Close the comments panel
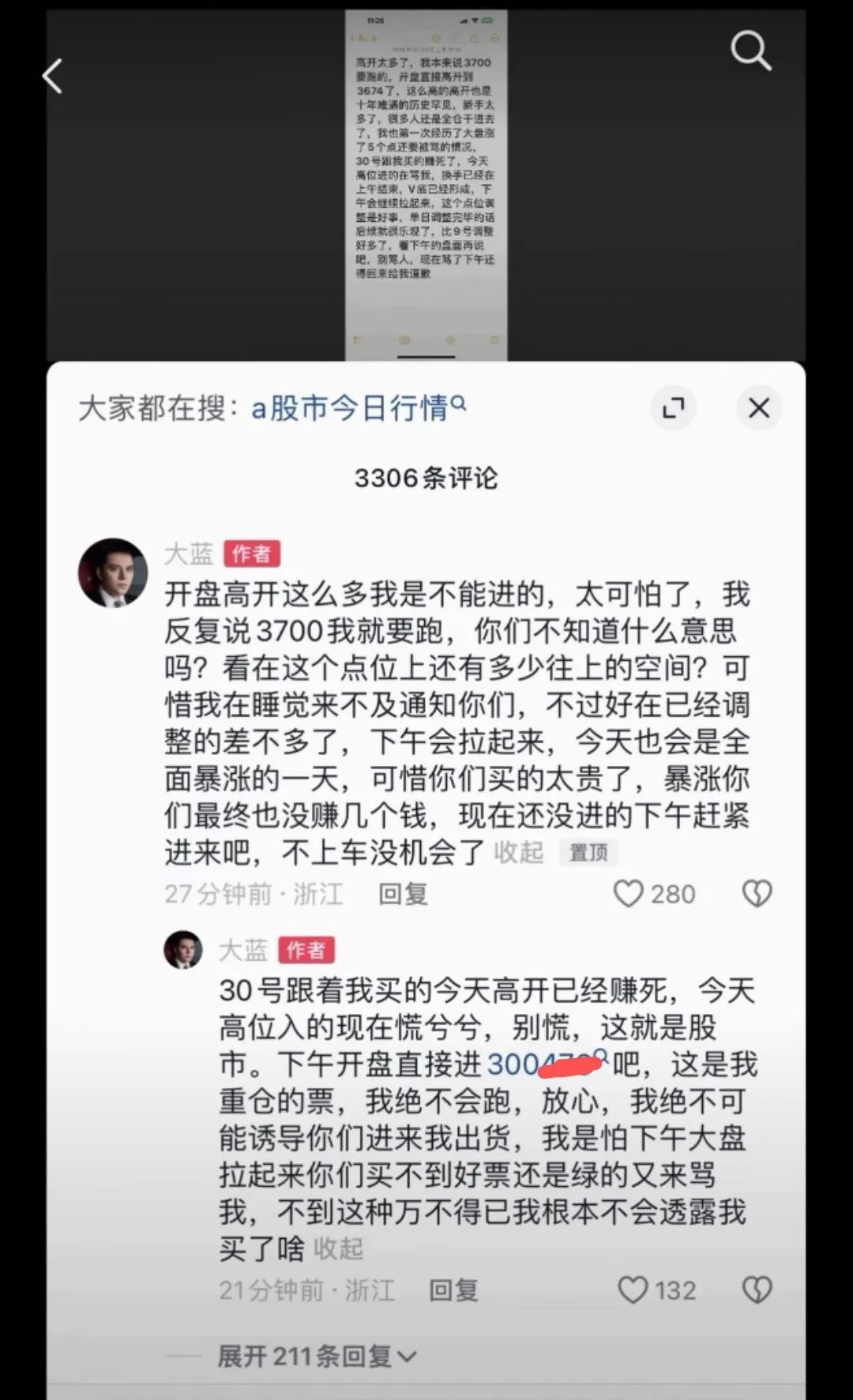Viewport: 853px width, 1400px height. click(x=759, y=408)
